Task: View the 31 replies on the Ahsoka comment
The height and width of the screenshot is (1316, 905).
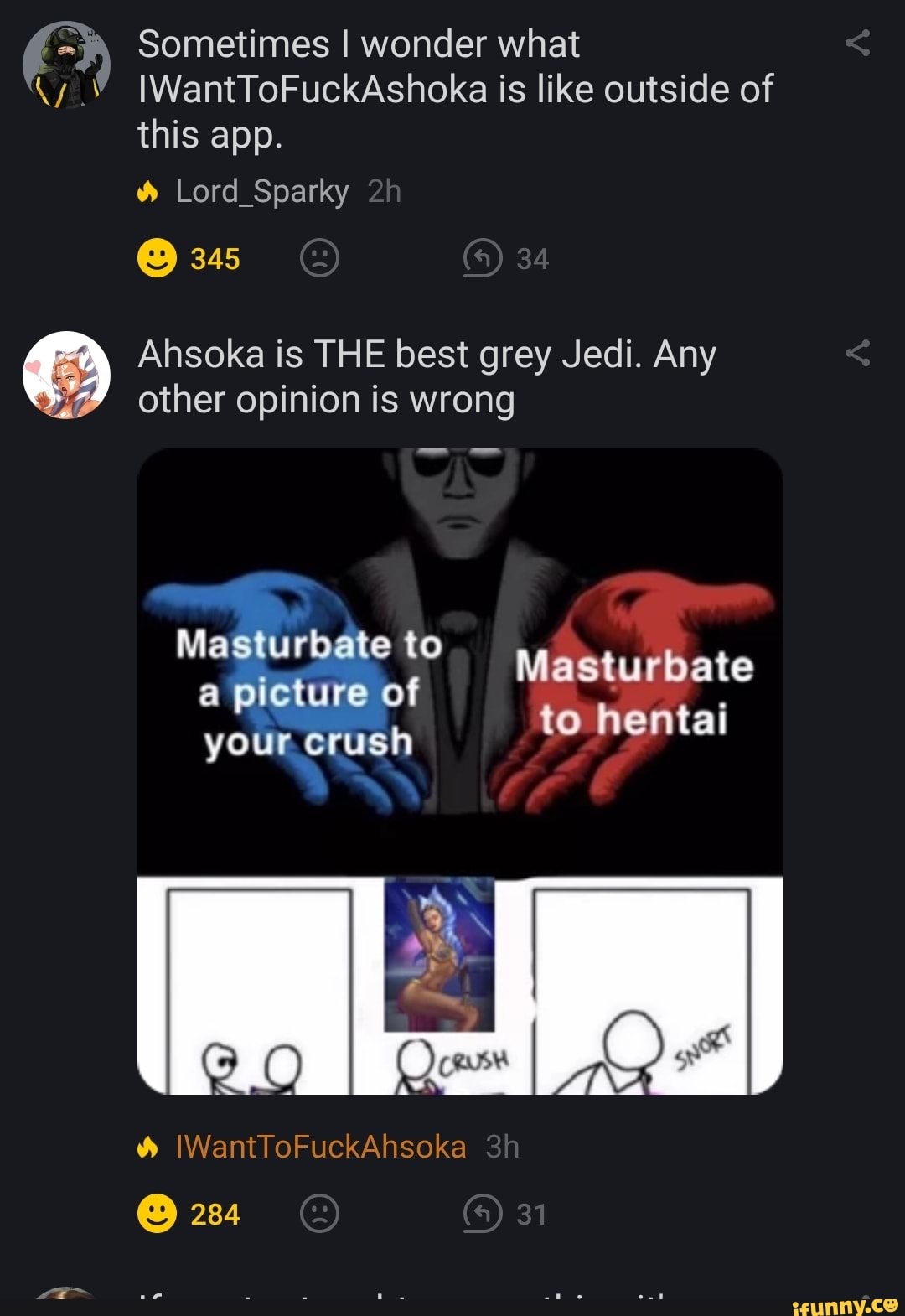Action: point(484,1214)
